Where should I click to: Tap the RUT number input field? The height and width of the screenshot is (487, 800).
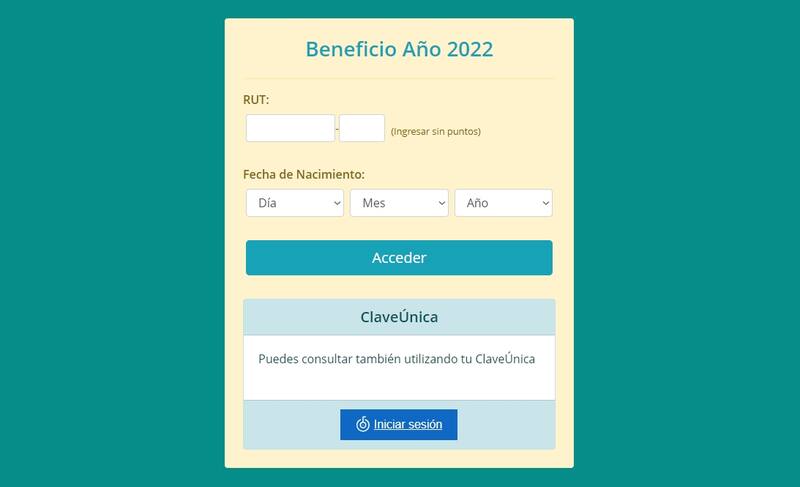(290, 129)
